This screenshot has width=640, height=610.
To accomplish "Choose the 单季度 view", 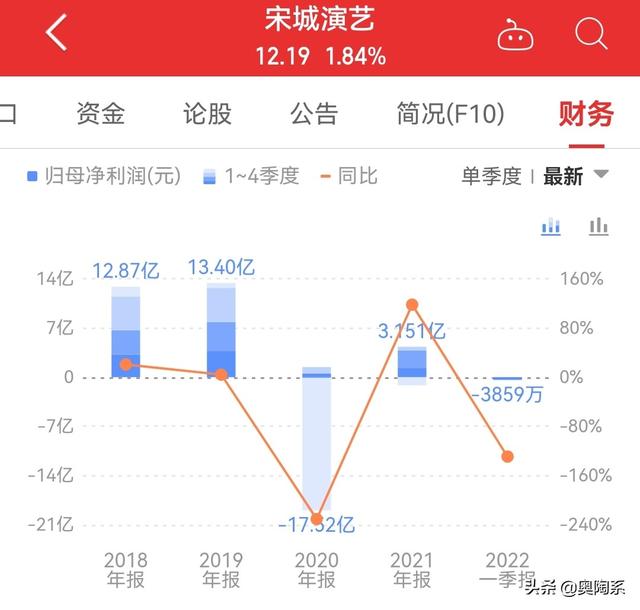I will [491, 176].
